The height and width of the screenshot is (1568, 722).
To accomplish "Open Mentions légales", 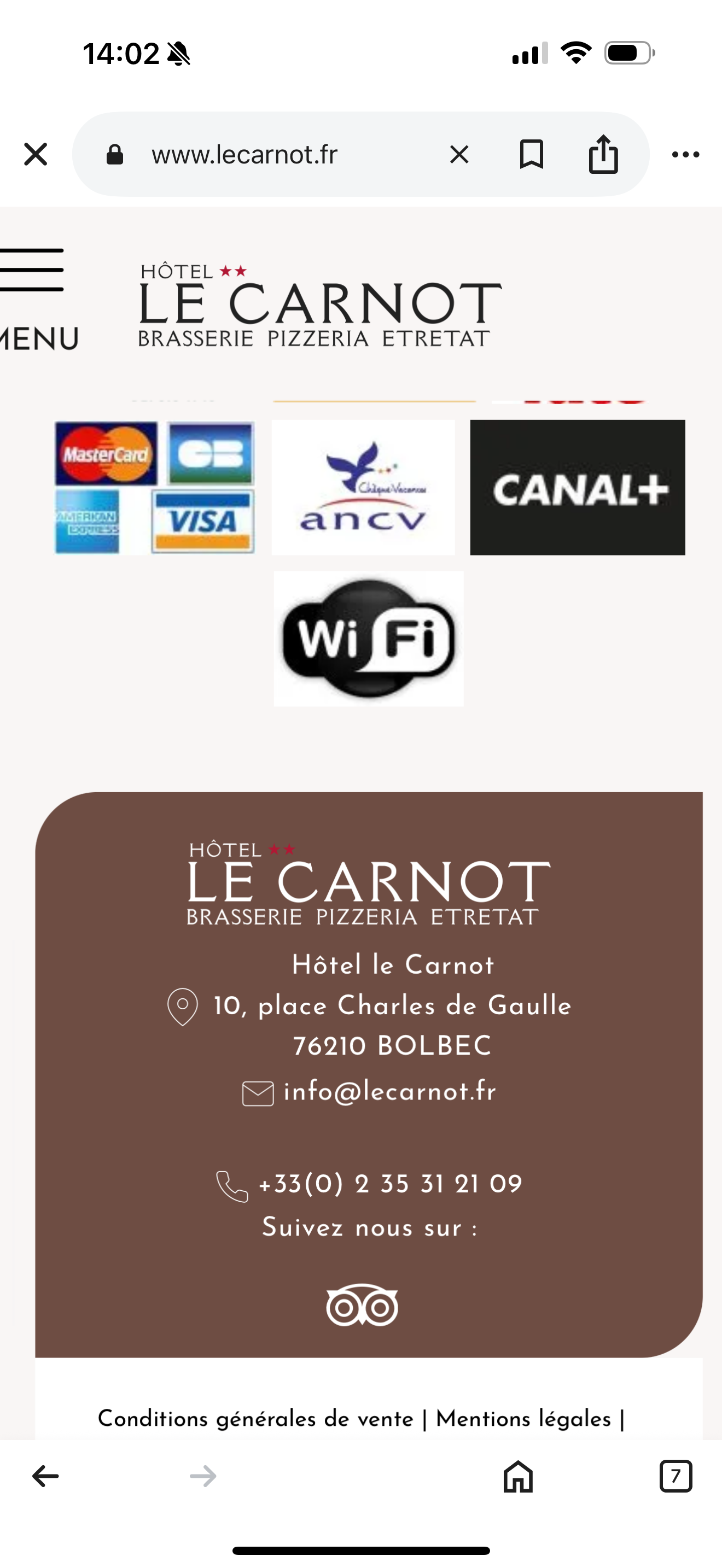I will point(523,1419).
